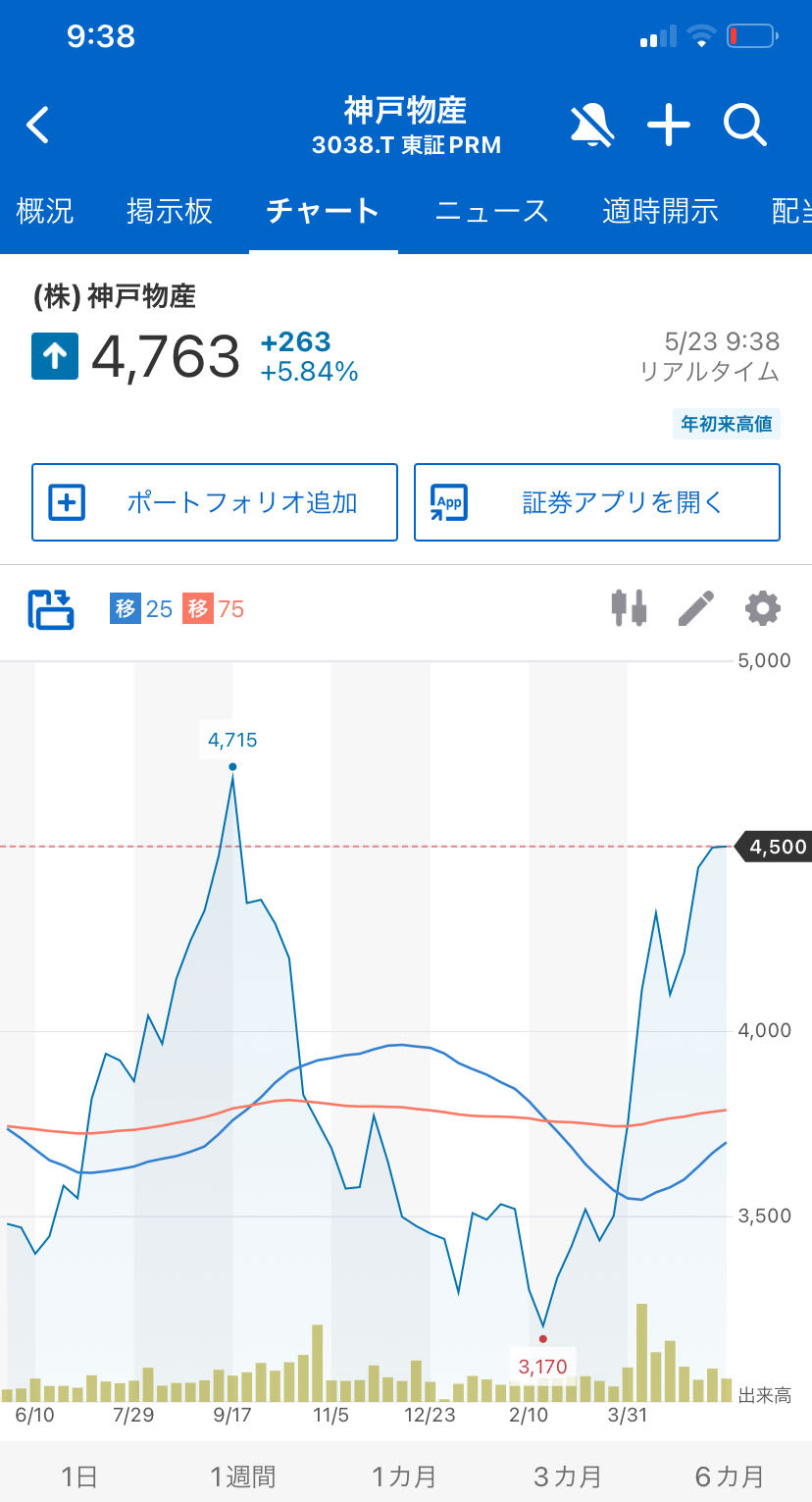Switch chart type with candlestick icon

[x=629, y=608]
